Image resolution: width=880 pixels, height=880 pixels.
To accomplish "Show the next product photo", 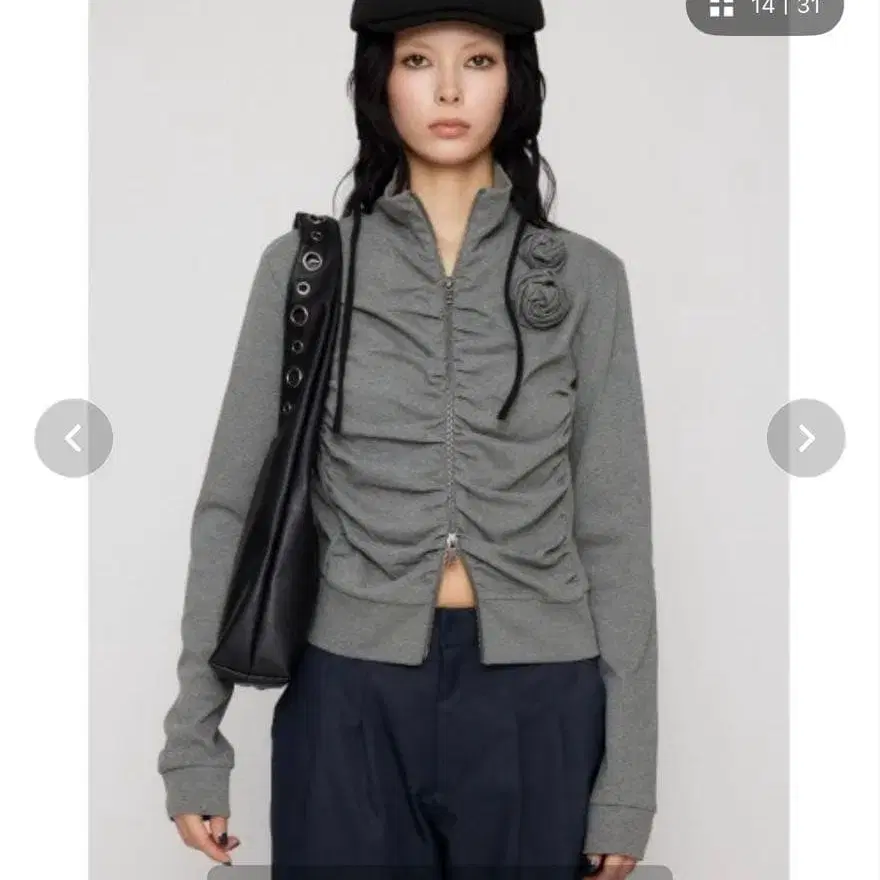I will [806, 438].
